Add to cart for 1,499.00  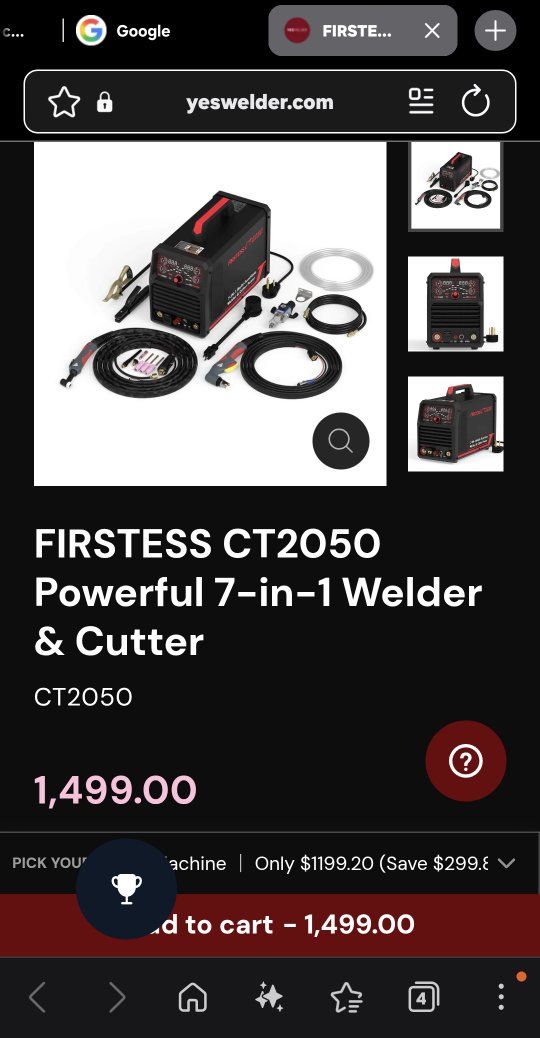[x=270, y=925]
